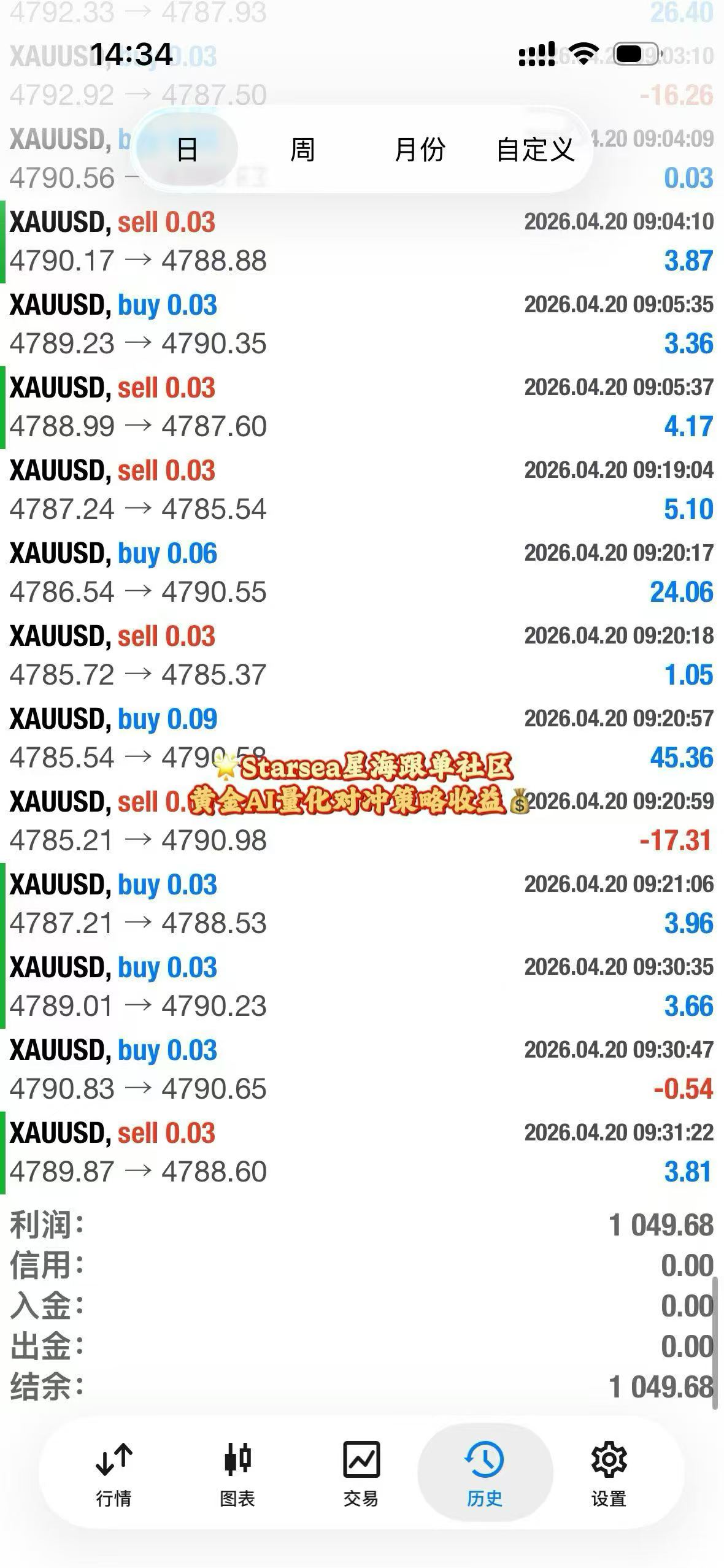Select the 周 period filter
The image size is (724, 1568).
point(302,149)
